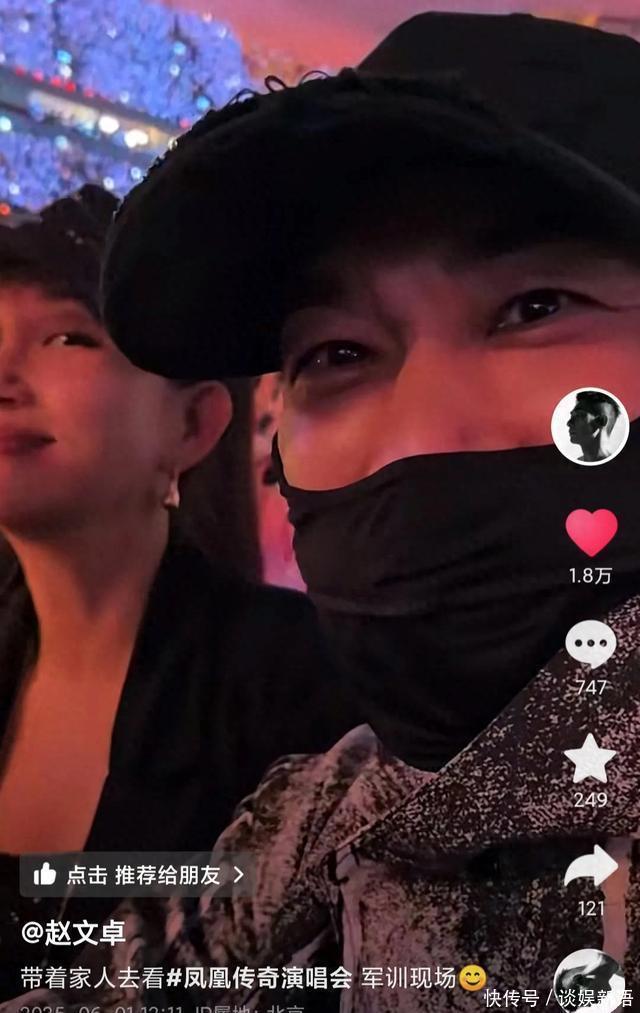Open the #凤凰传奇演唱会 hashtag
The height and width of the screenshot is (1013, 640).
point(260,977)
